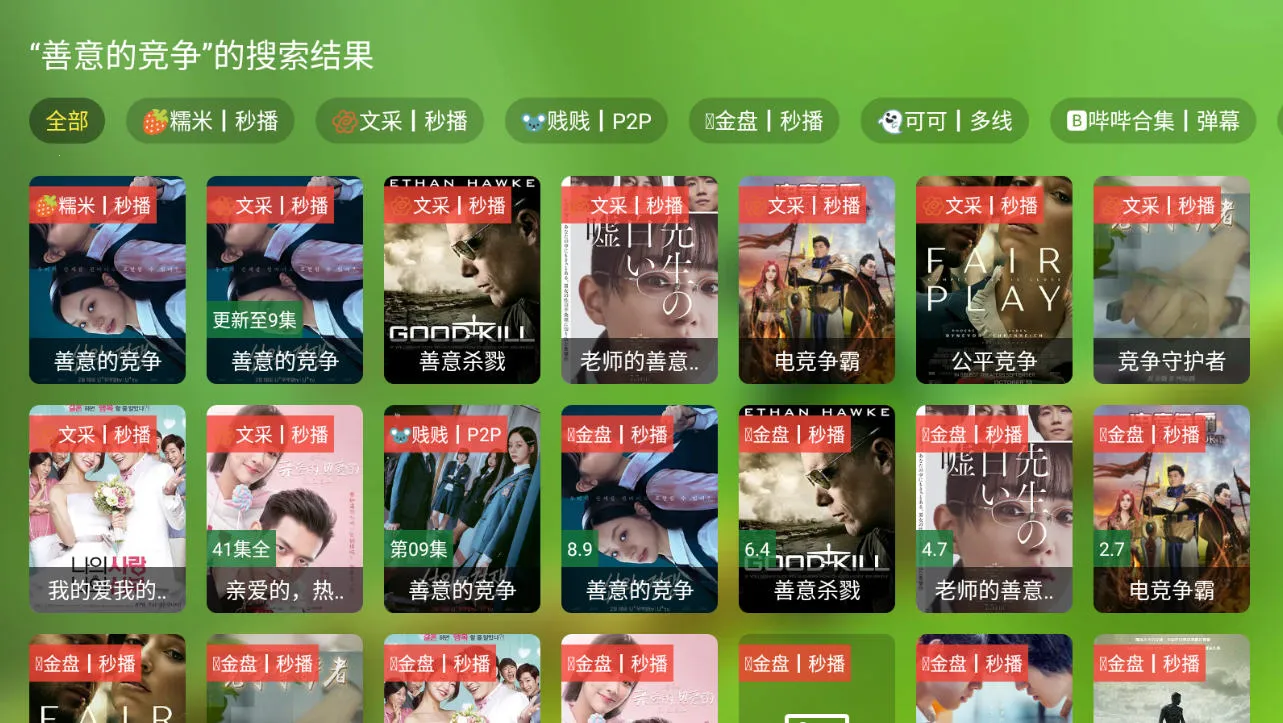Open the 公平竞争 Fair Play card

point(994,280)
